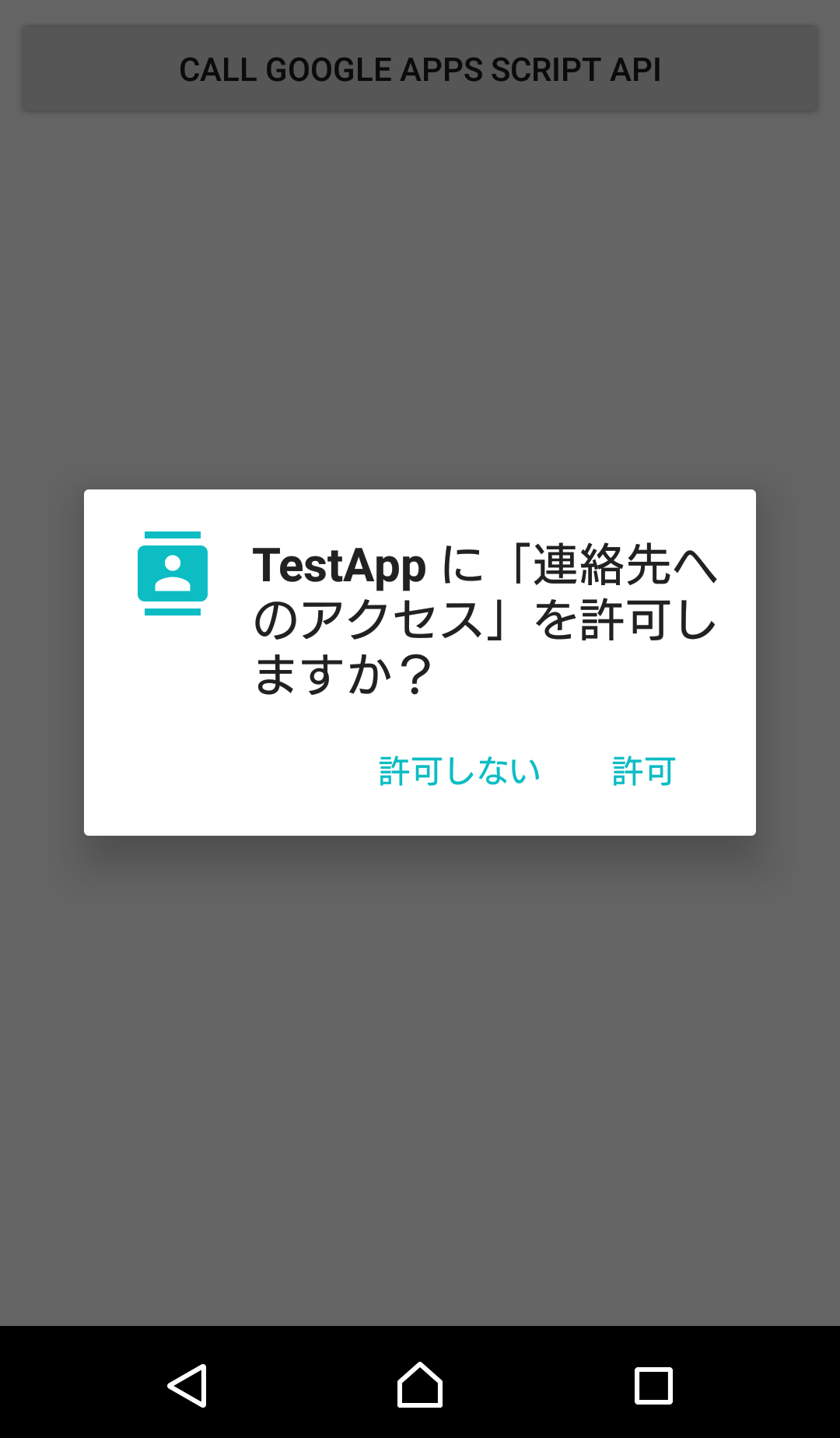The height and width of the screenshot is (1438, 840).
Task: Deny contacts access with 許可しない
Action: [459, 771]
